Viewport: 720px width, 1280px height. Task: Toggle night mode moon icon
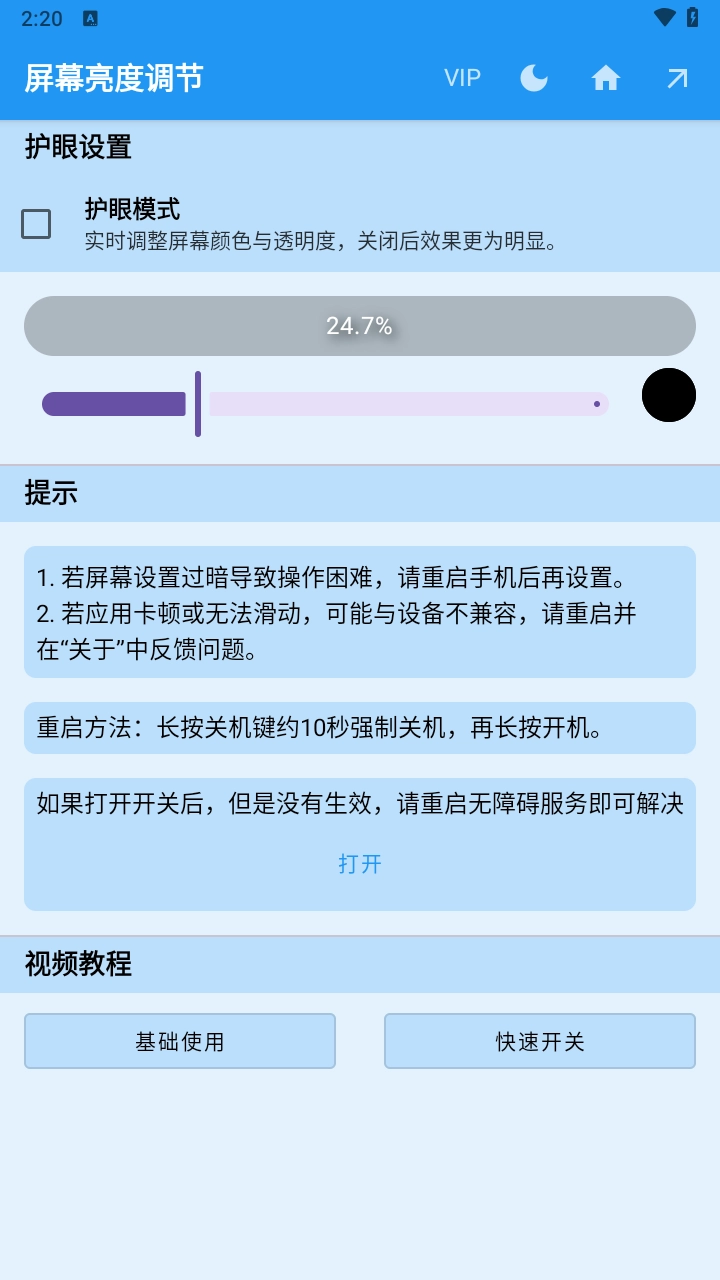[x=534, y=78]
